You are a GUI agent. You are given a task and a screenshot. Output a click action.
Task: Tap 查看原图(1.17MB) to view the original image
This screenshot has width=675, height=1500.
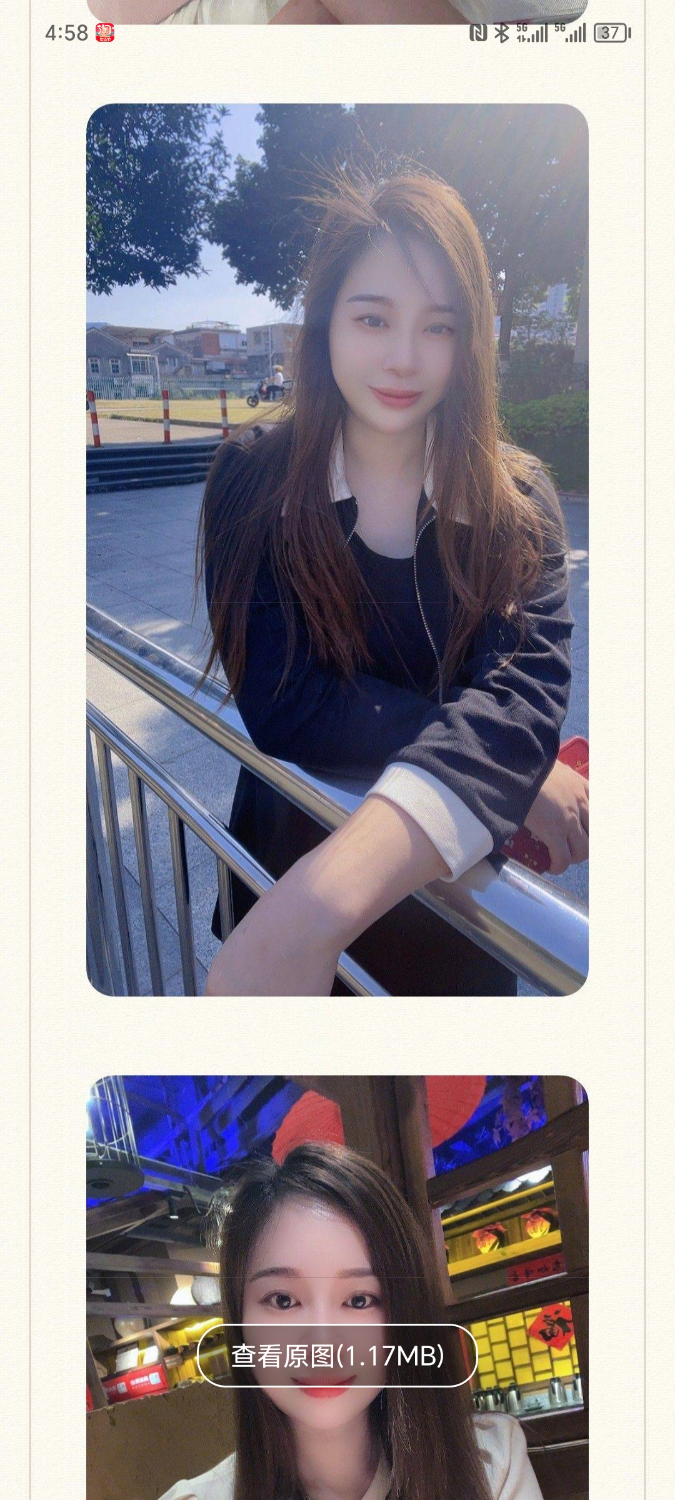[x=337, y=1356]
